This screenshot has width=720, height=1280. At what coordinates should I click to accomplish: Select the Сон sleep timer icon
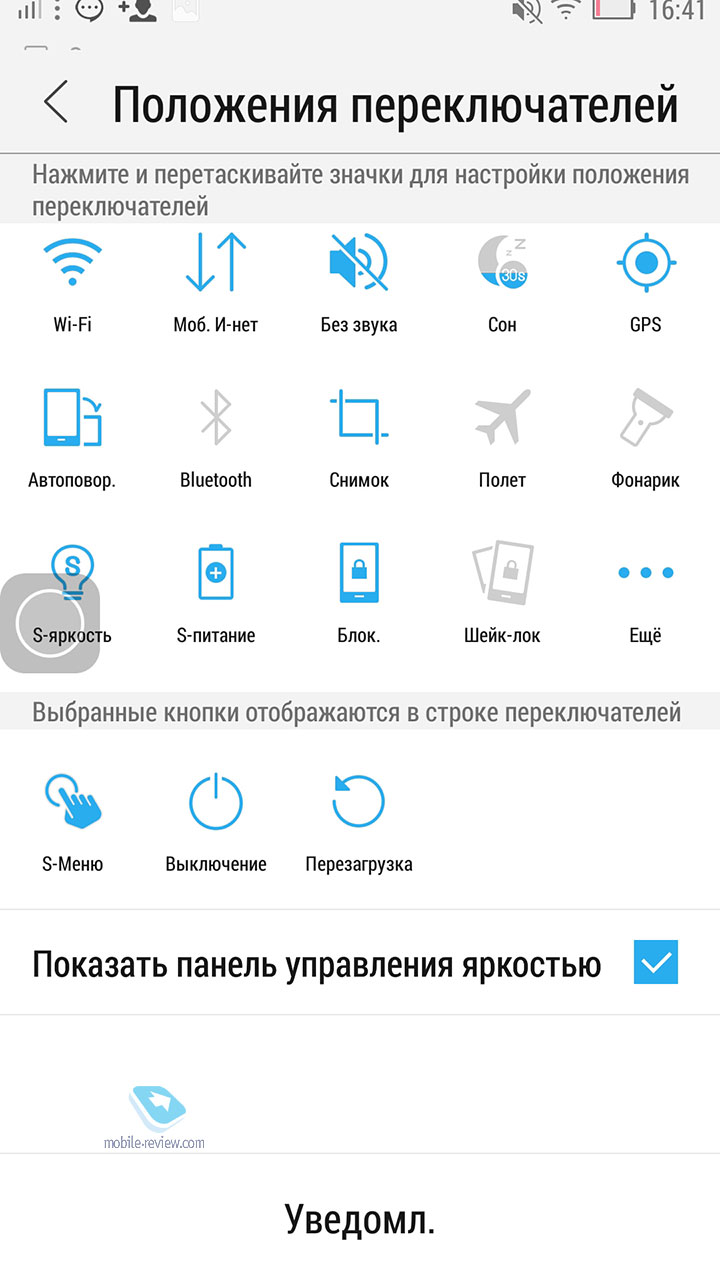point(503,264)
